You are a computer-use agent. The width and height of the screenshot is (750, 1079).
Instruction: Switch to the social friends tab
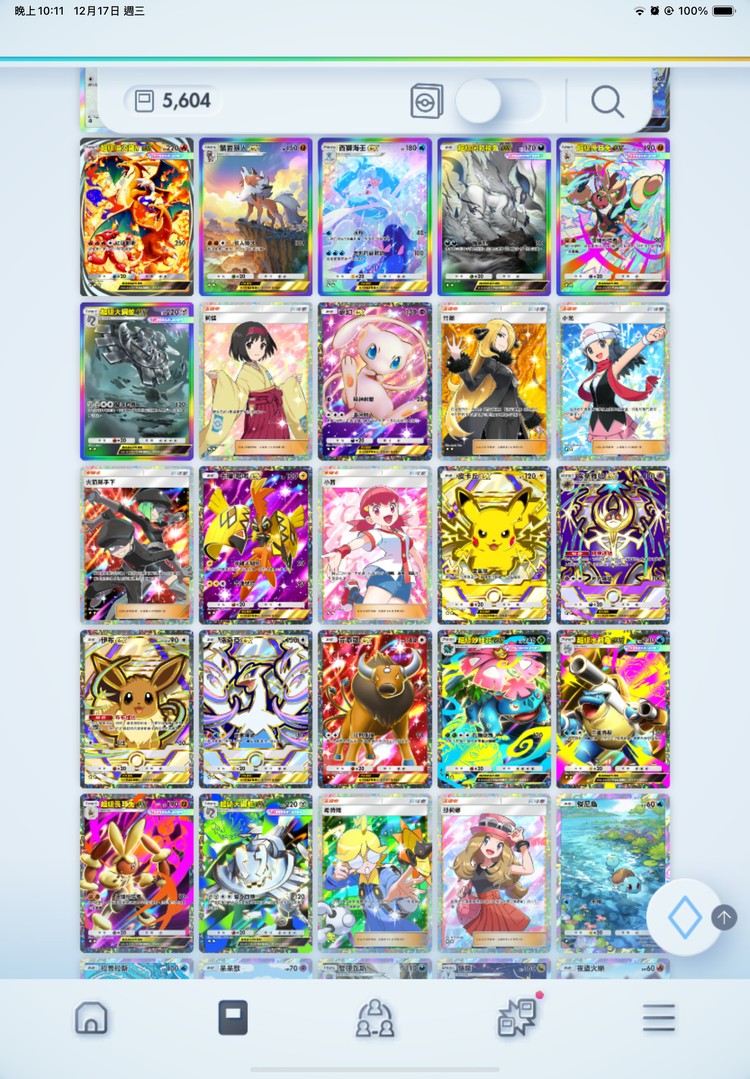[x=375, y=1018]
